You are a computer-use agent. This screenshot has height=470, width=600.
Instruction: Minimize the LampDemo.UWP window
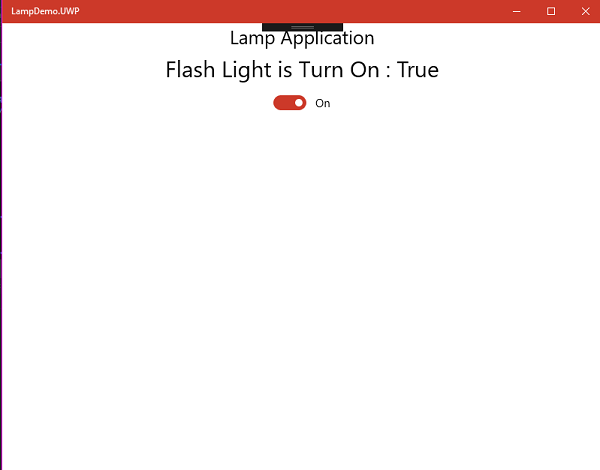click(x=516, y=11)
